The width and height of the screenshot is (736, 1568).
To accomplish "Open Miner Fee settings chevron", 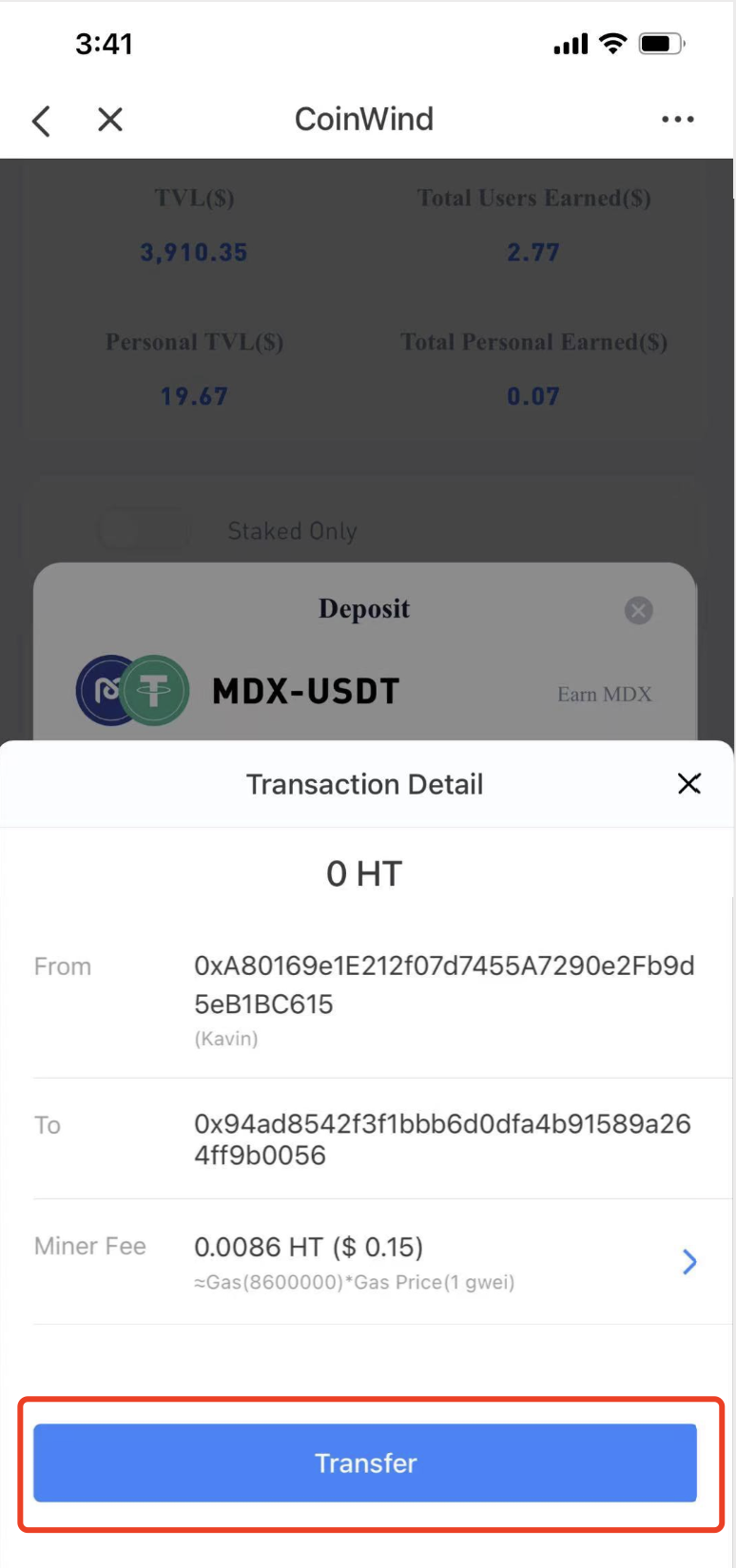I will coord(689,1262).
